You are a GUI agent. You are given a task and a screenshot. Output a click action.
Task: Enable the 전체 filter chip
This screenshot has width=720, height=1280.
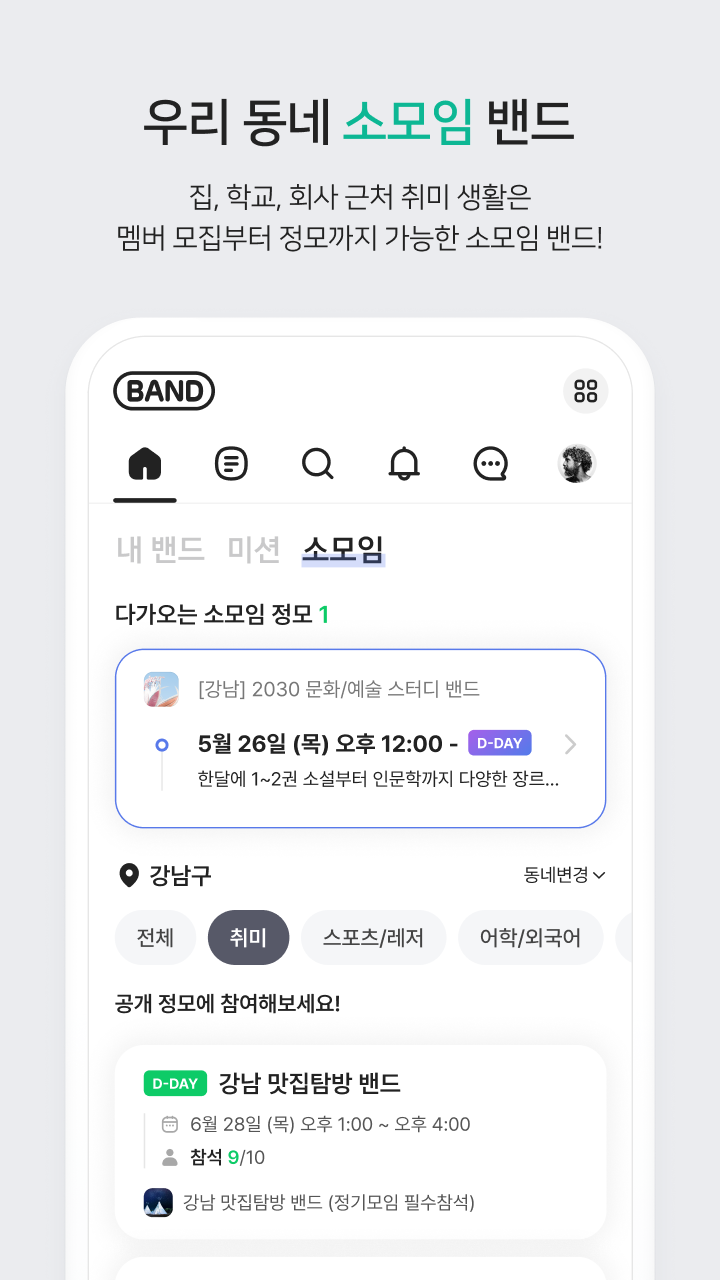tap(155, 937)
